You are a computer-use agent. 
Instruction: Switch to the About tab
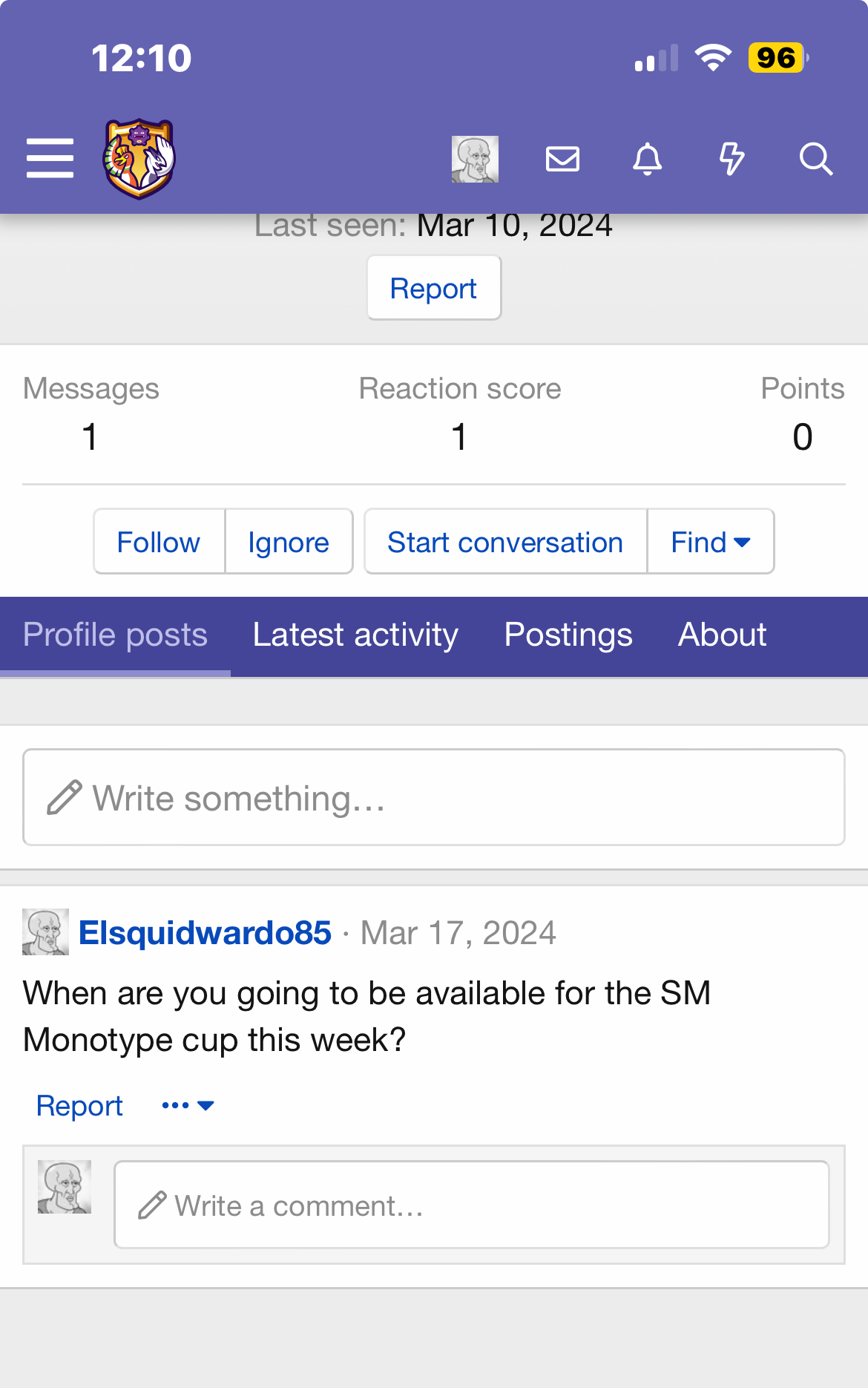point(722,635)
